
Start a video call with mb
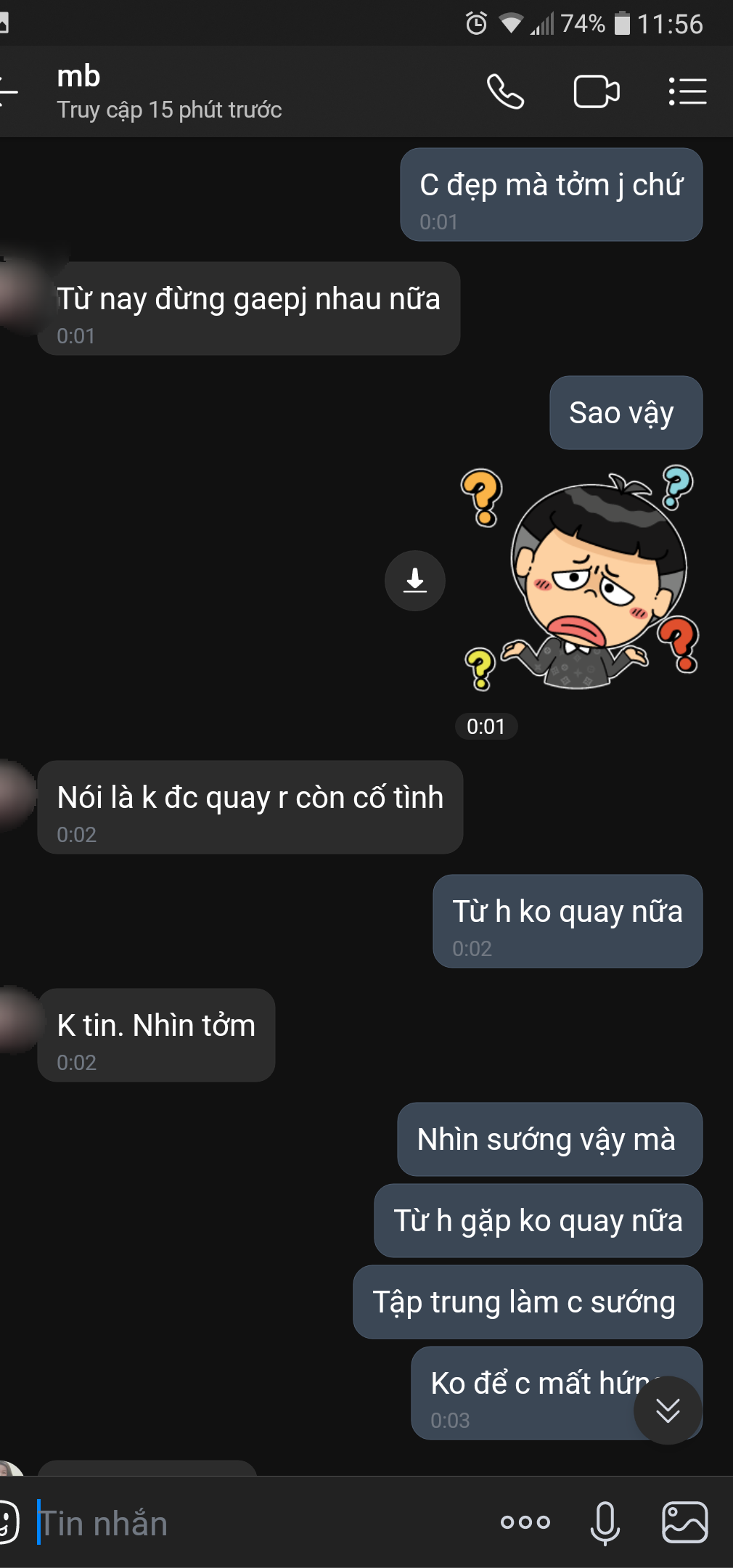596,92
